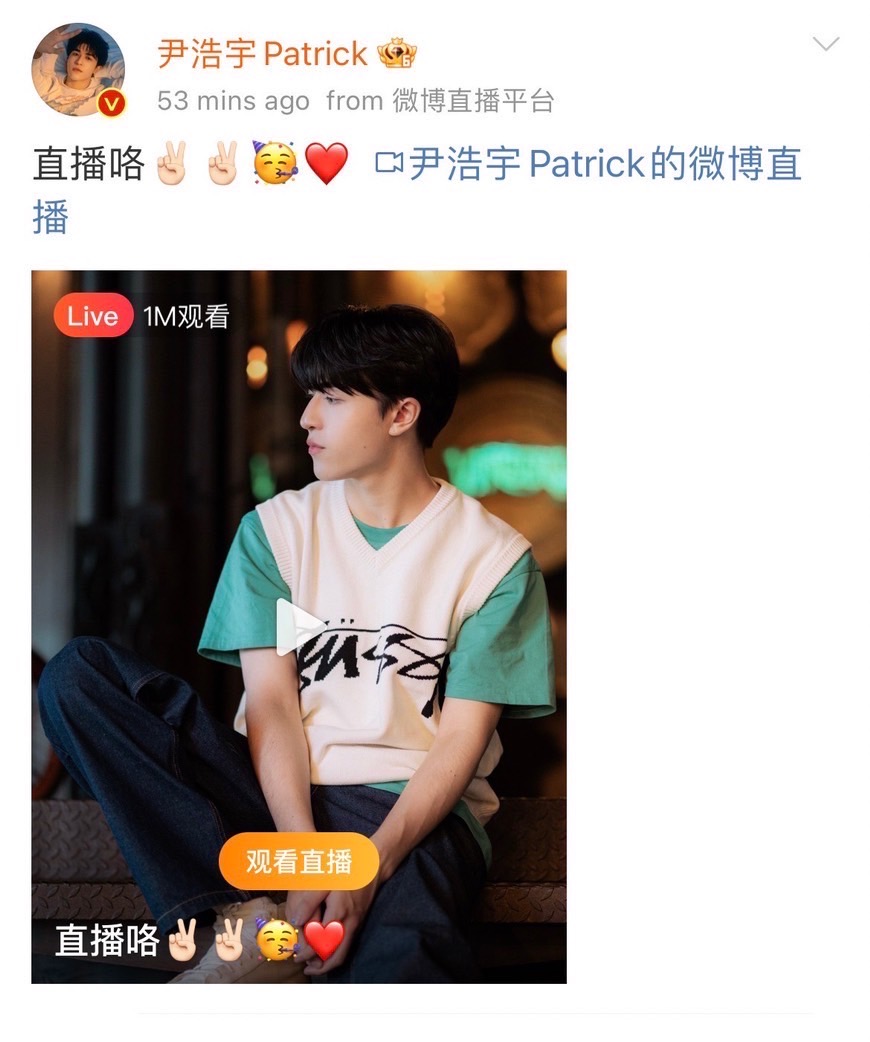Open the 微博直播平台 source link

(x=472, y=101)
